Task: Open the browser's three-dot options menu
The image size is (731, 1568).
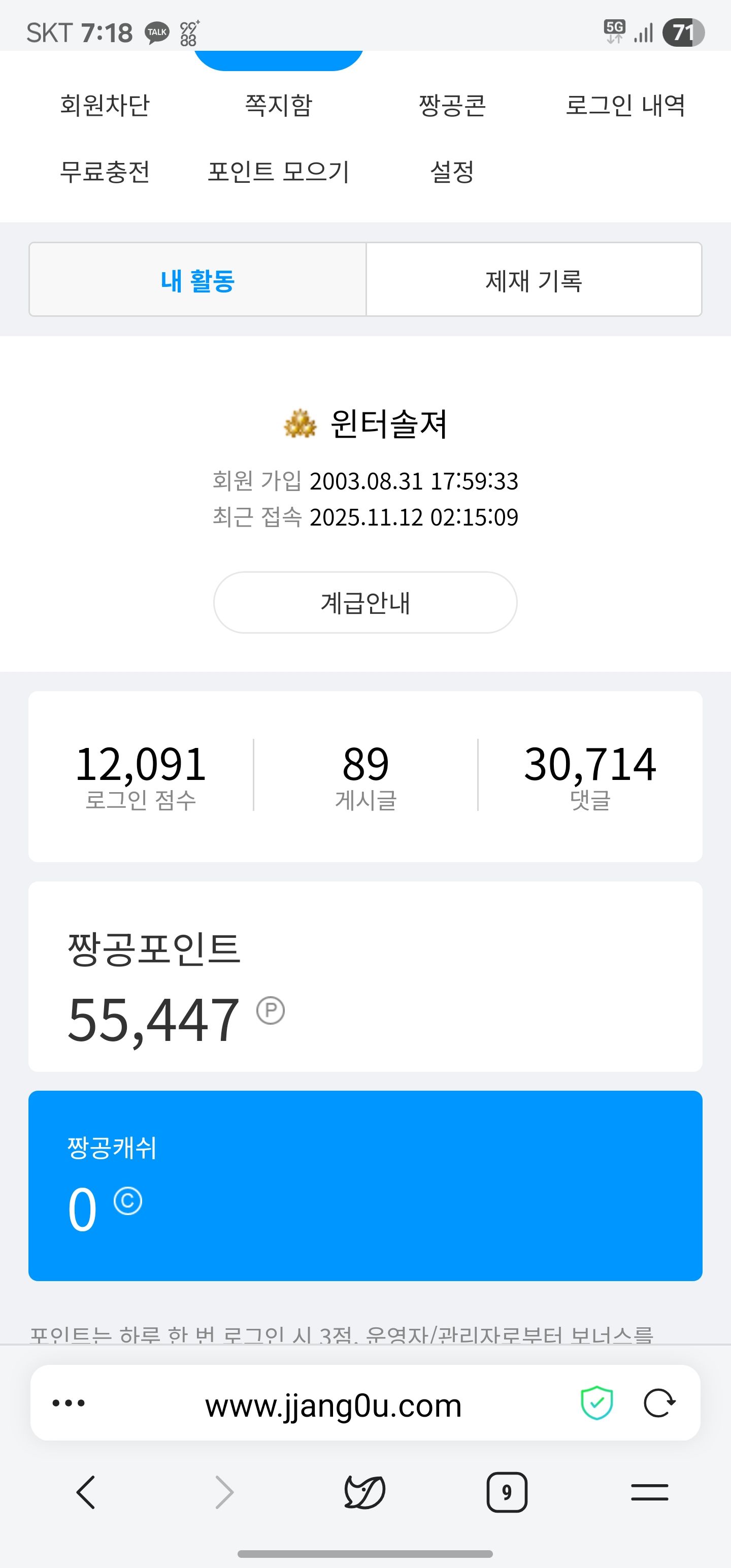Action: tap(69, 1403)
